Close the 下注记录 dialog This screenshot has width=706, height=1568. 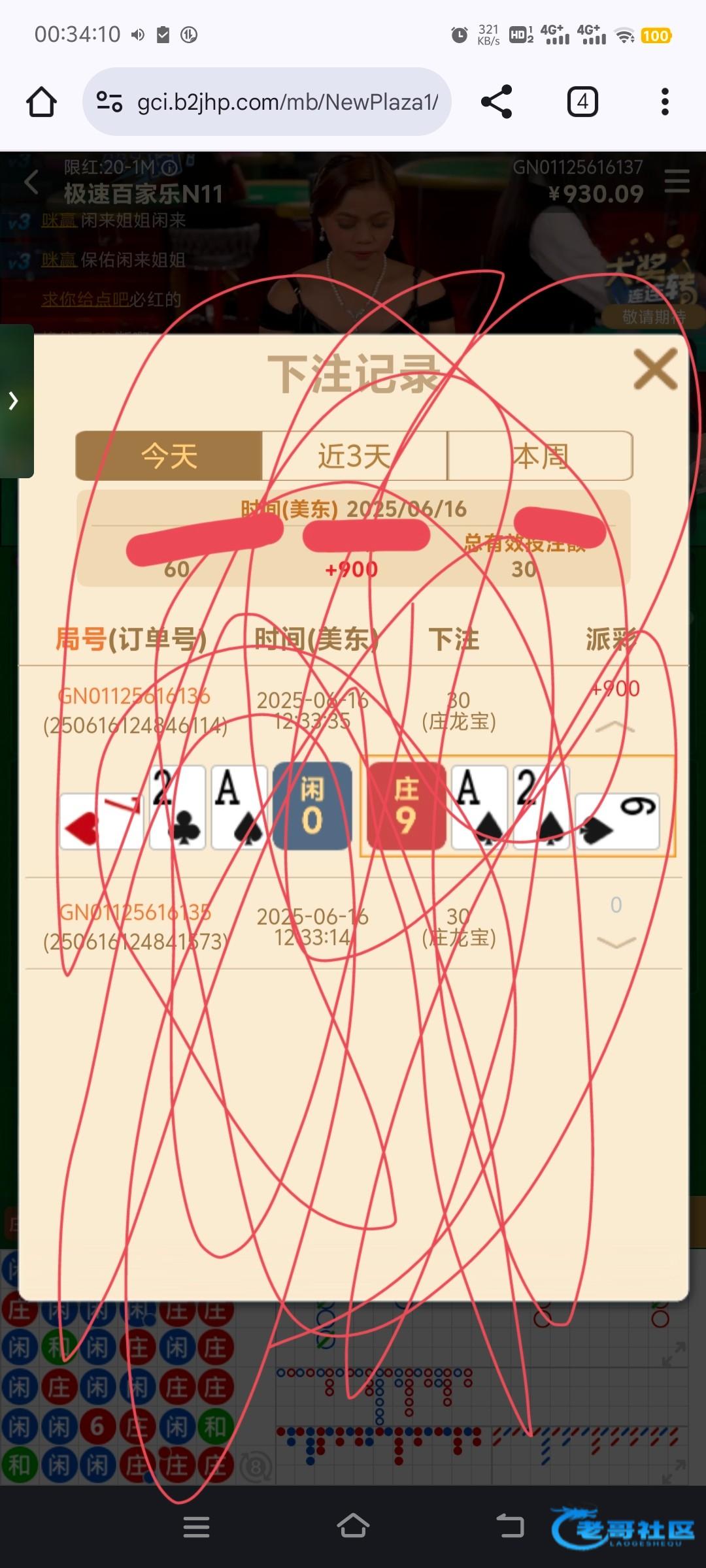coord(655,369)
